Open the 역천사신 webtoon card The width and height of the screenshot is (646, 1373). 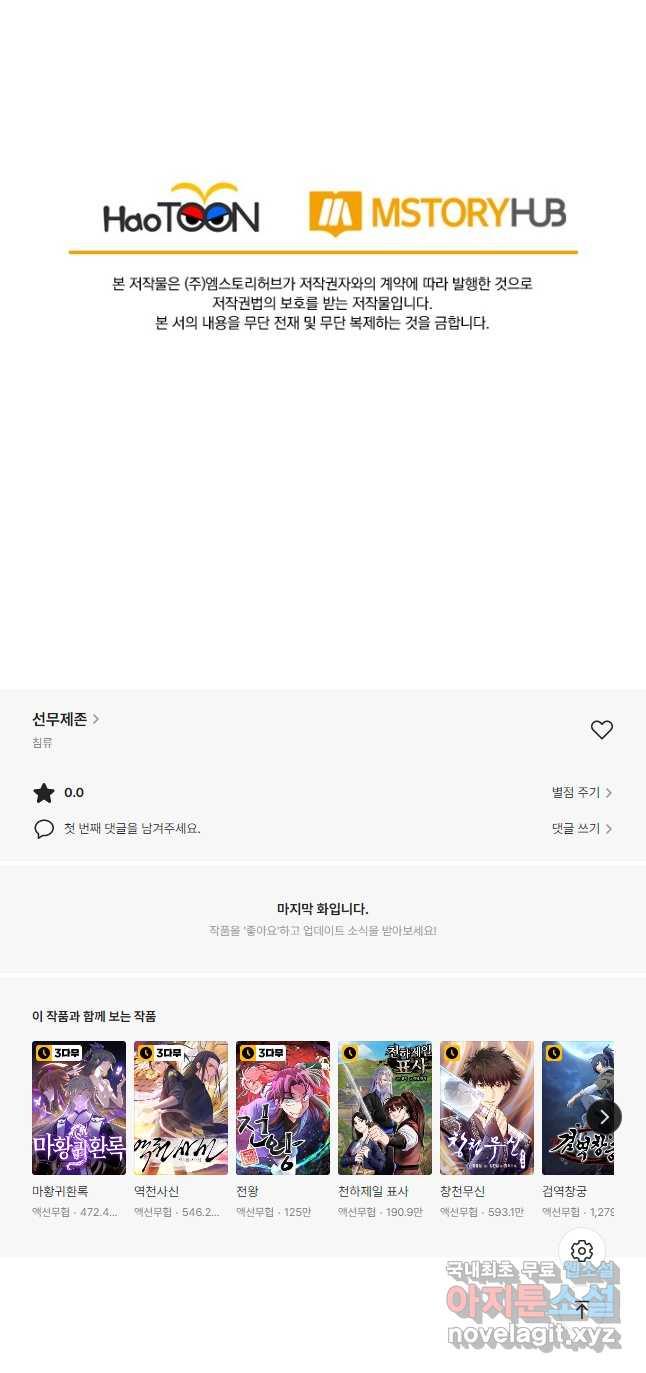181,1108
